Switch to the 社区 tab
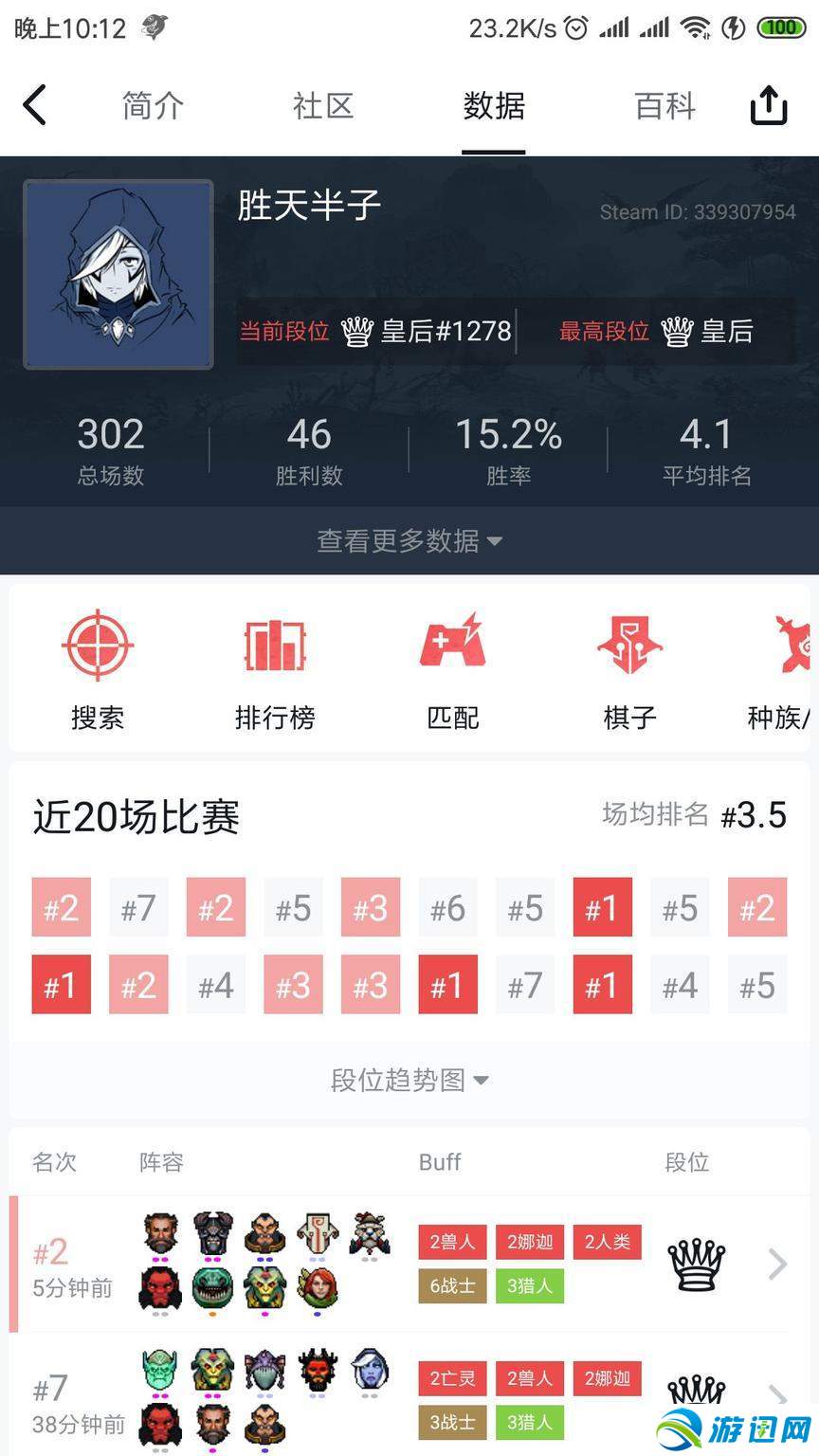Image resolution: width=819 pixels, height=1456 pixels. [323, 106]
